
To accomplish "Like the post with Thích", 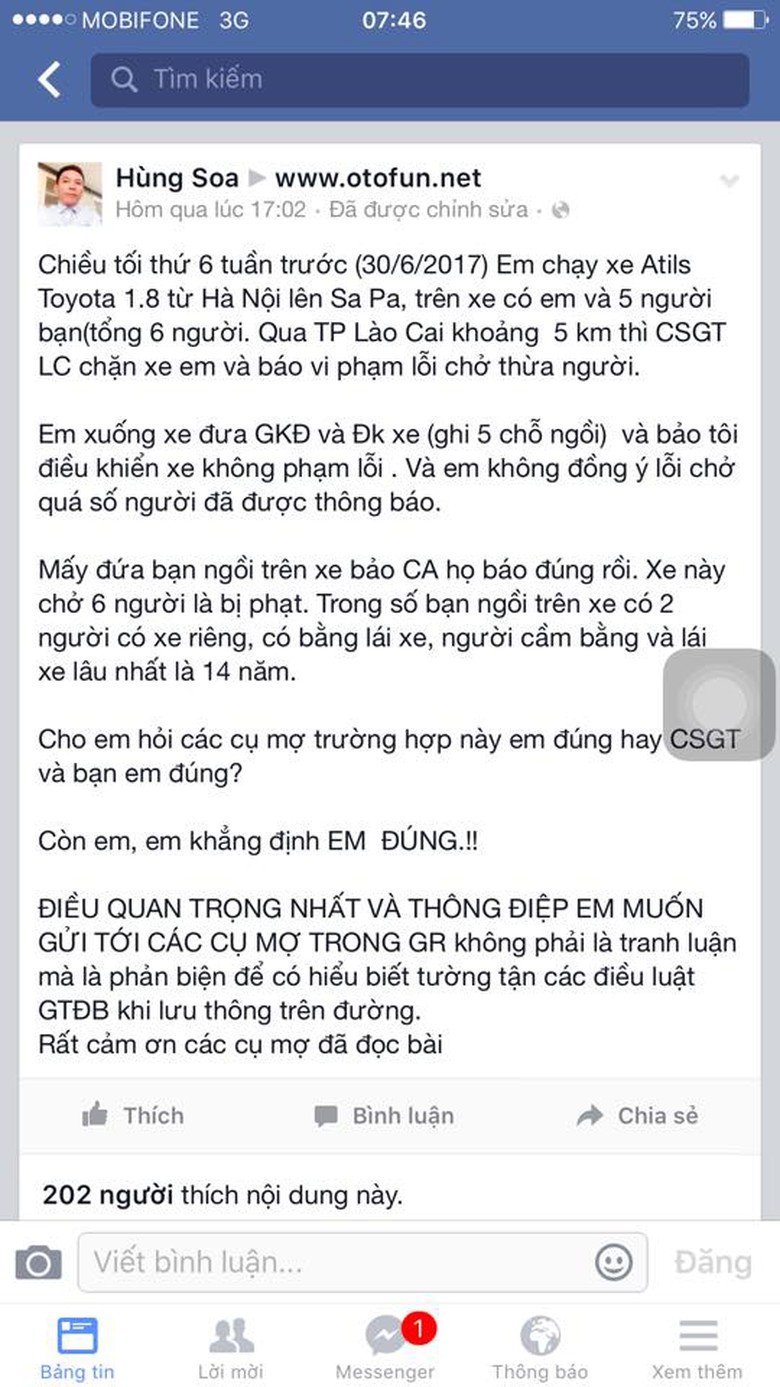I will click(x=133, y=1115).
